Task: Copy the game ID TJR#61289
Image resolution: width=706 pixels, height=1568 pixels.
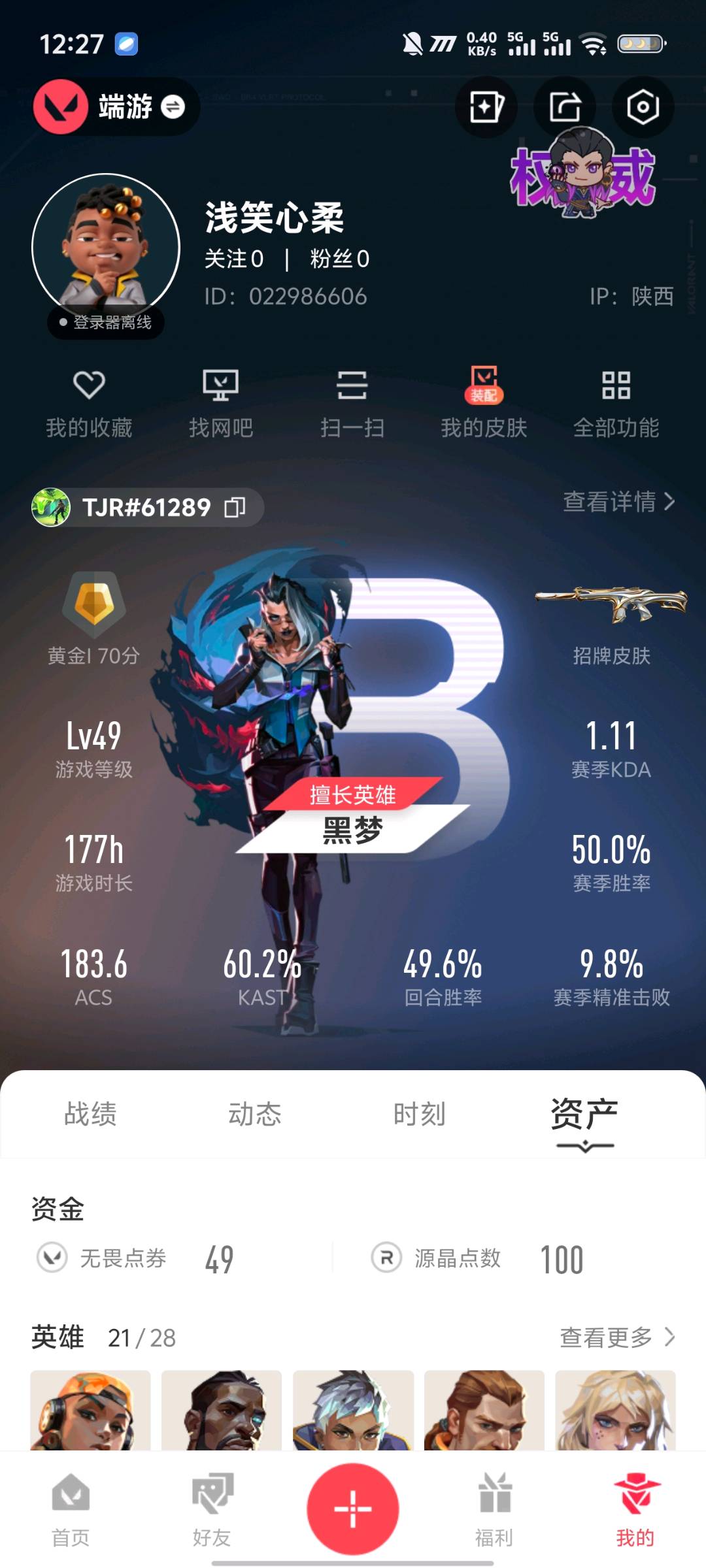Action: point(235,507)
